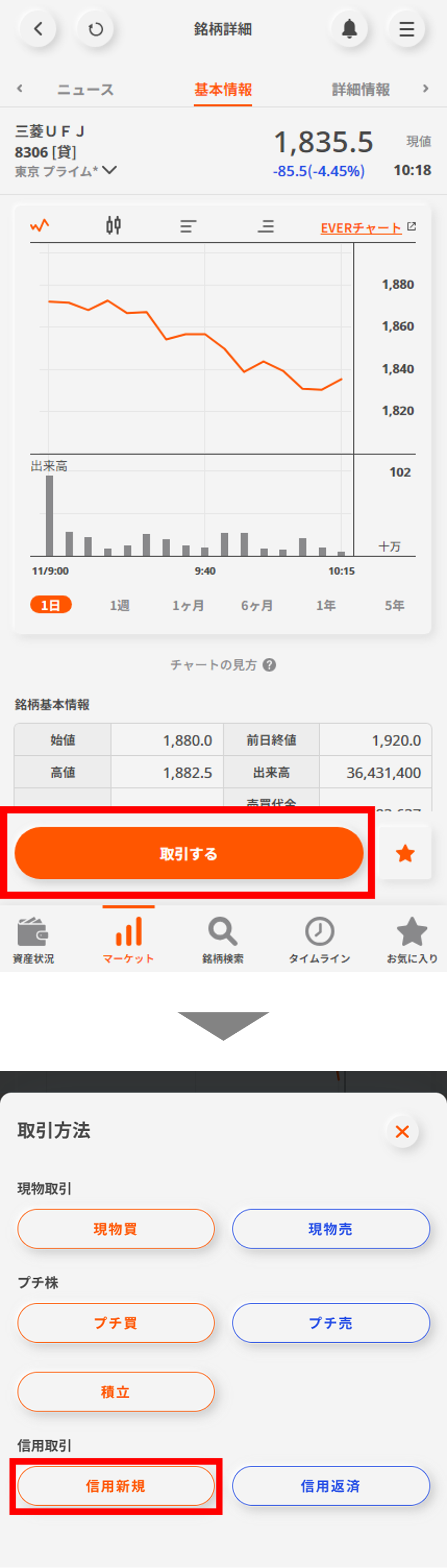Select the 1週 chart period
Viewport: 447px width, 1568px height.
click(x=119, y=605)
